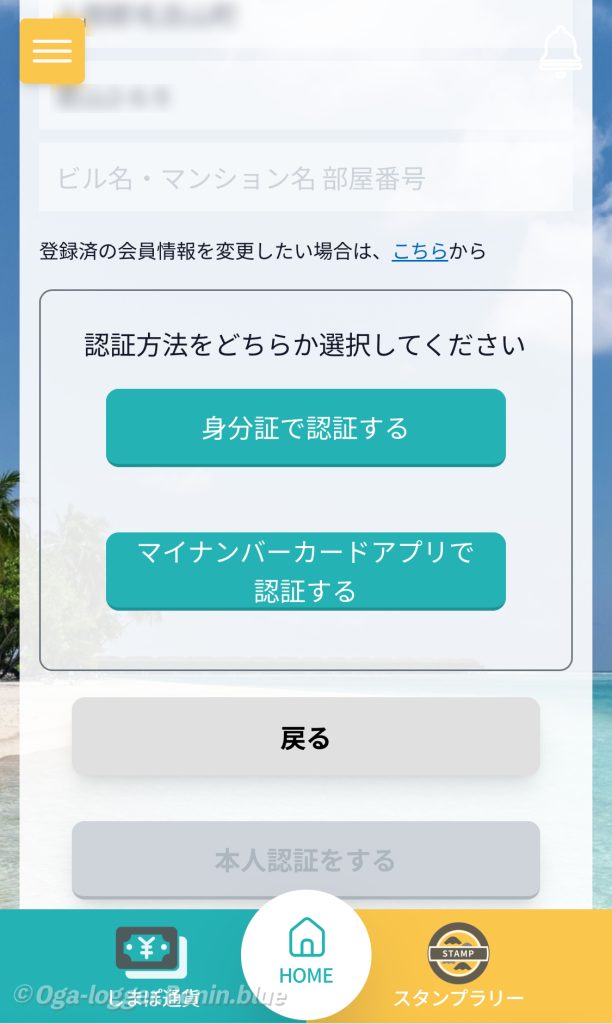Viewport: 612px width, 1024px height.
Task: Go back with the 戻る button
Action: pos(305,738)
